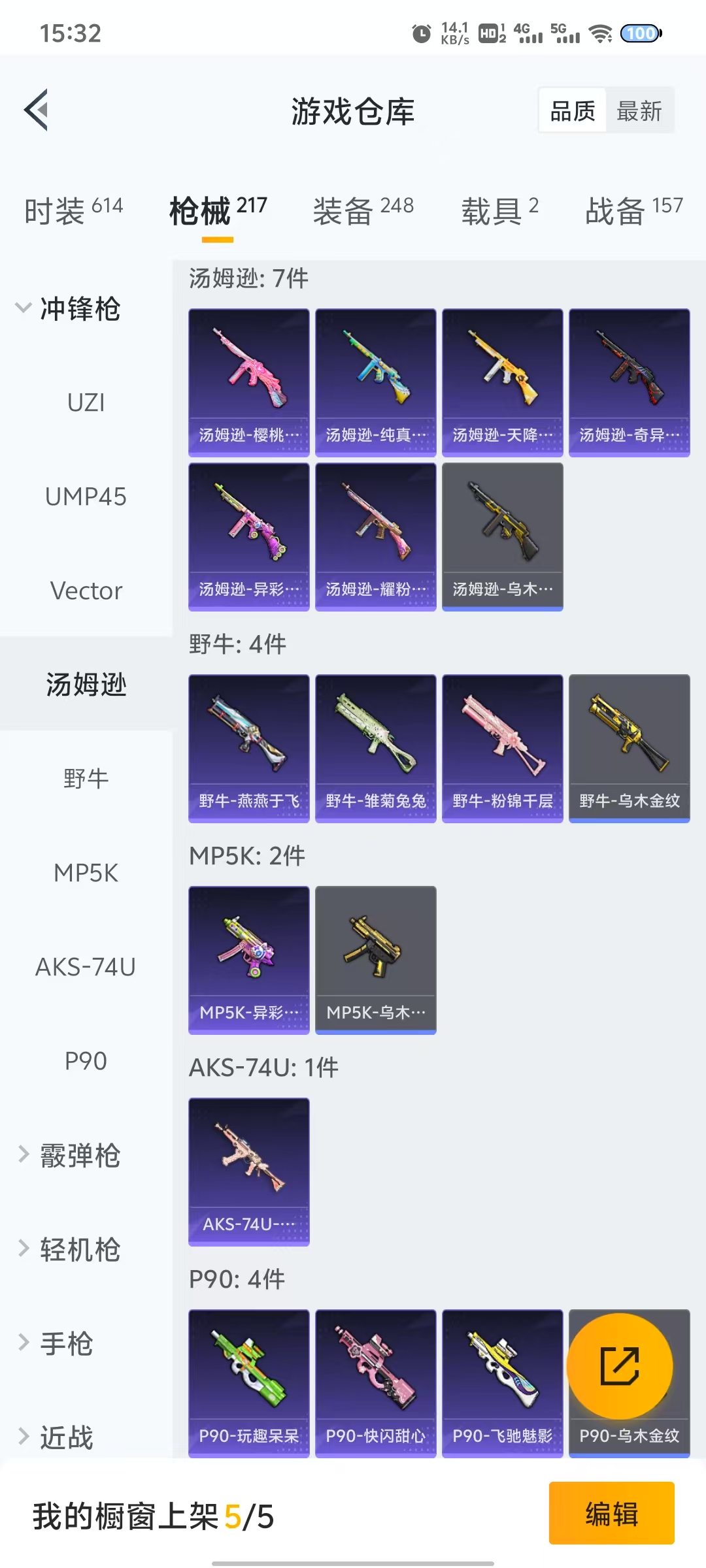
Task: Tap the 编辑 button
Action: (611, 1513)
